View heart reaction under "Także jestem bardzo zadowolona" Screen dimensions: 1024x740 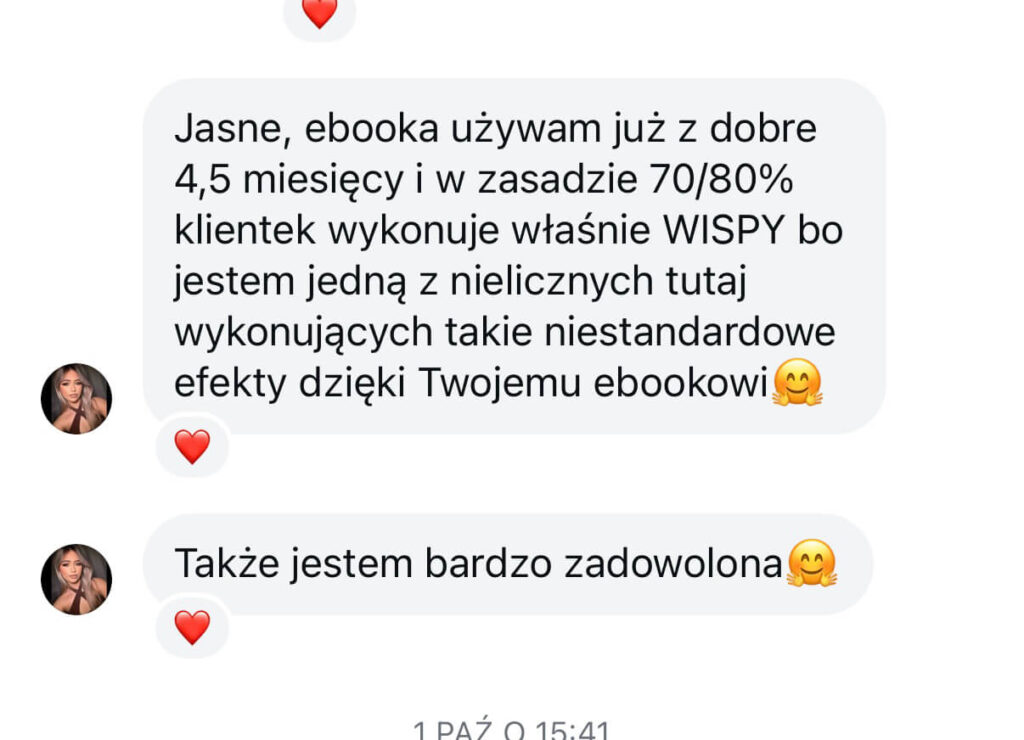tap(192, 628)
